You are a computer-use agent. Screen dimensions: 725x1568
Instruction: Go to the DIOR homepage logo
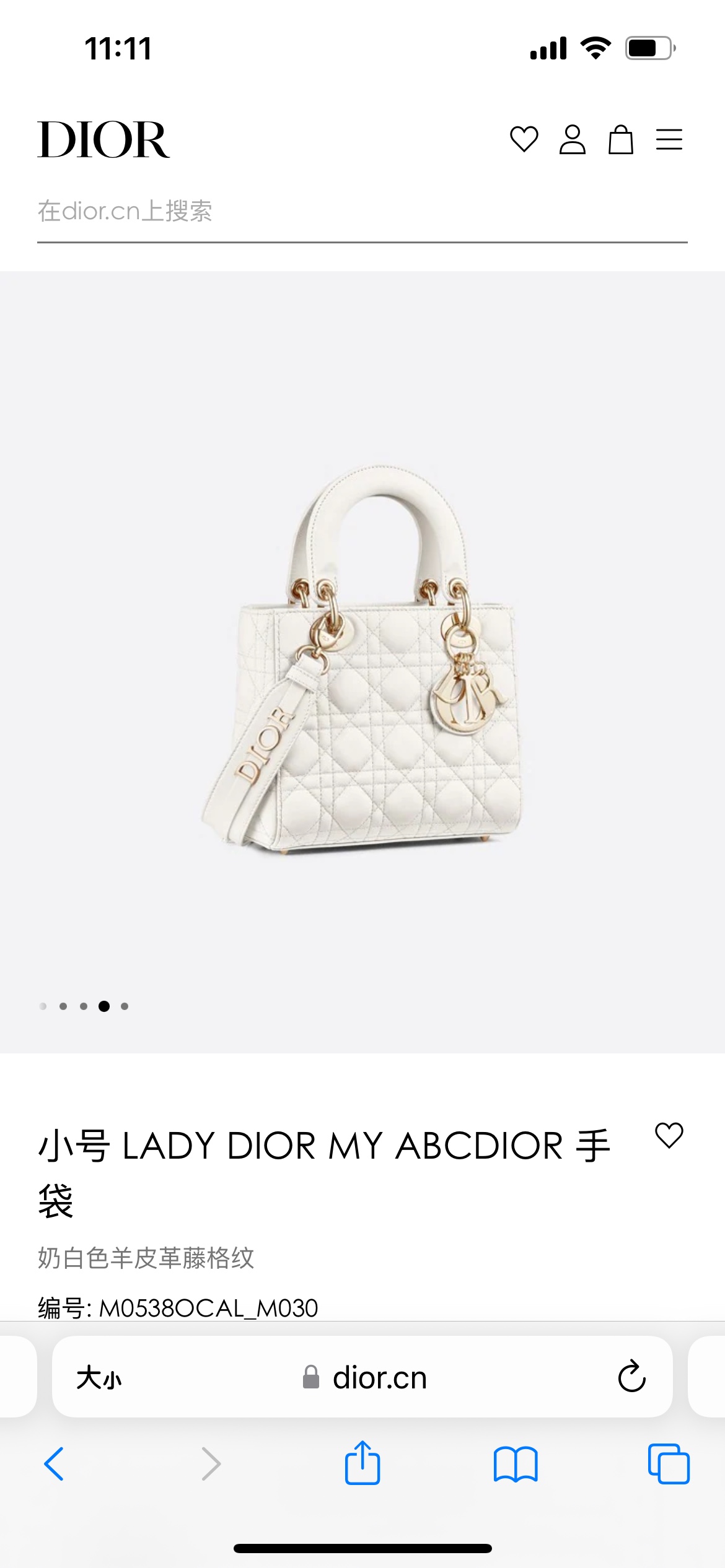[103, 140]
